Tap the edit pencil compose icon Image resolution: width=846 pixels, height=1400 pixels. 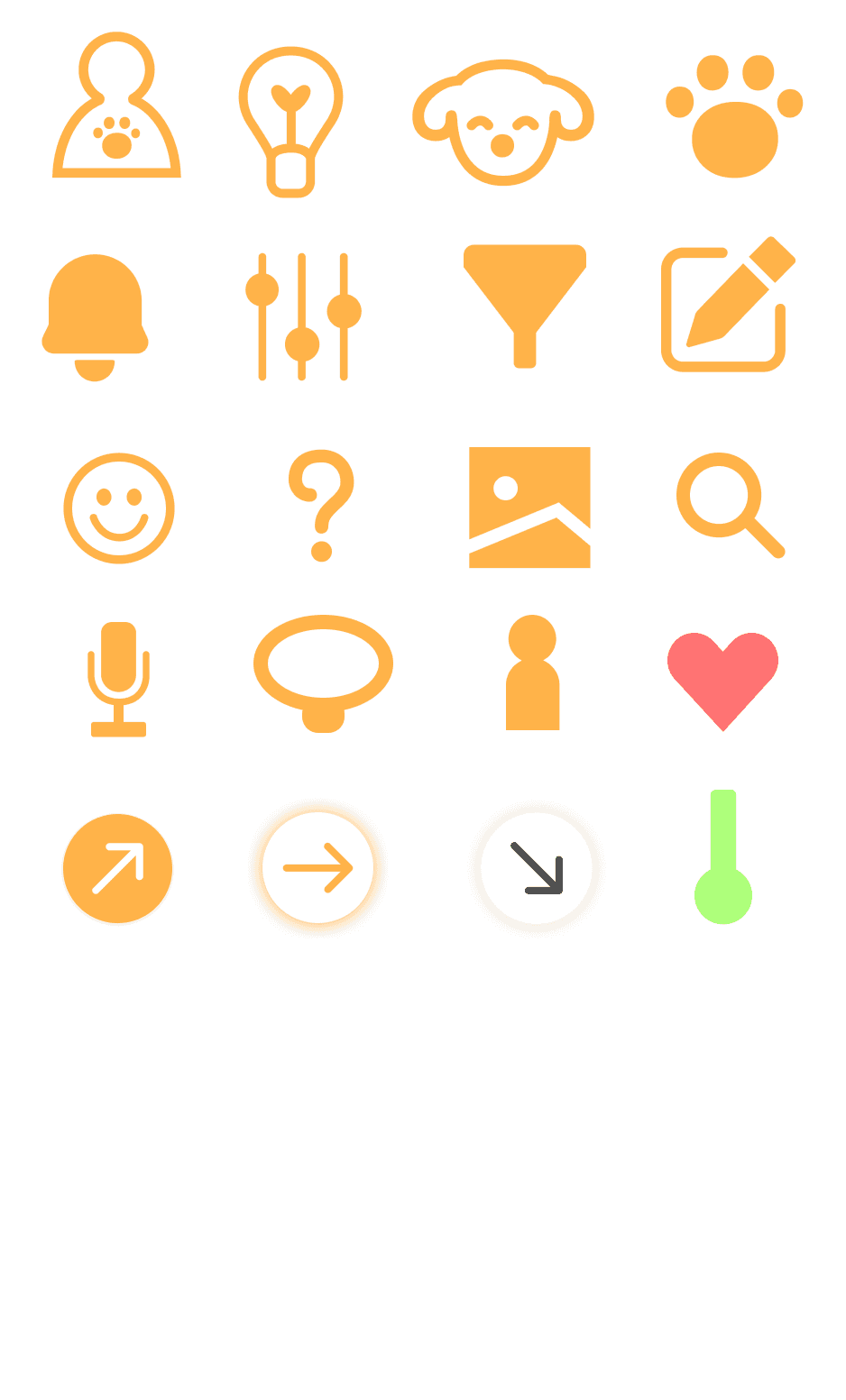point(729,305)
